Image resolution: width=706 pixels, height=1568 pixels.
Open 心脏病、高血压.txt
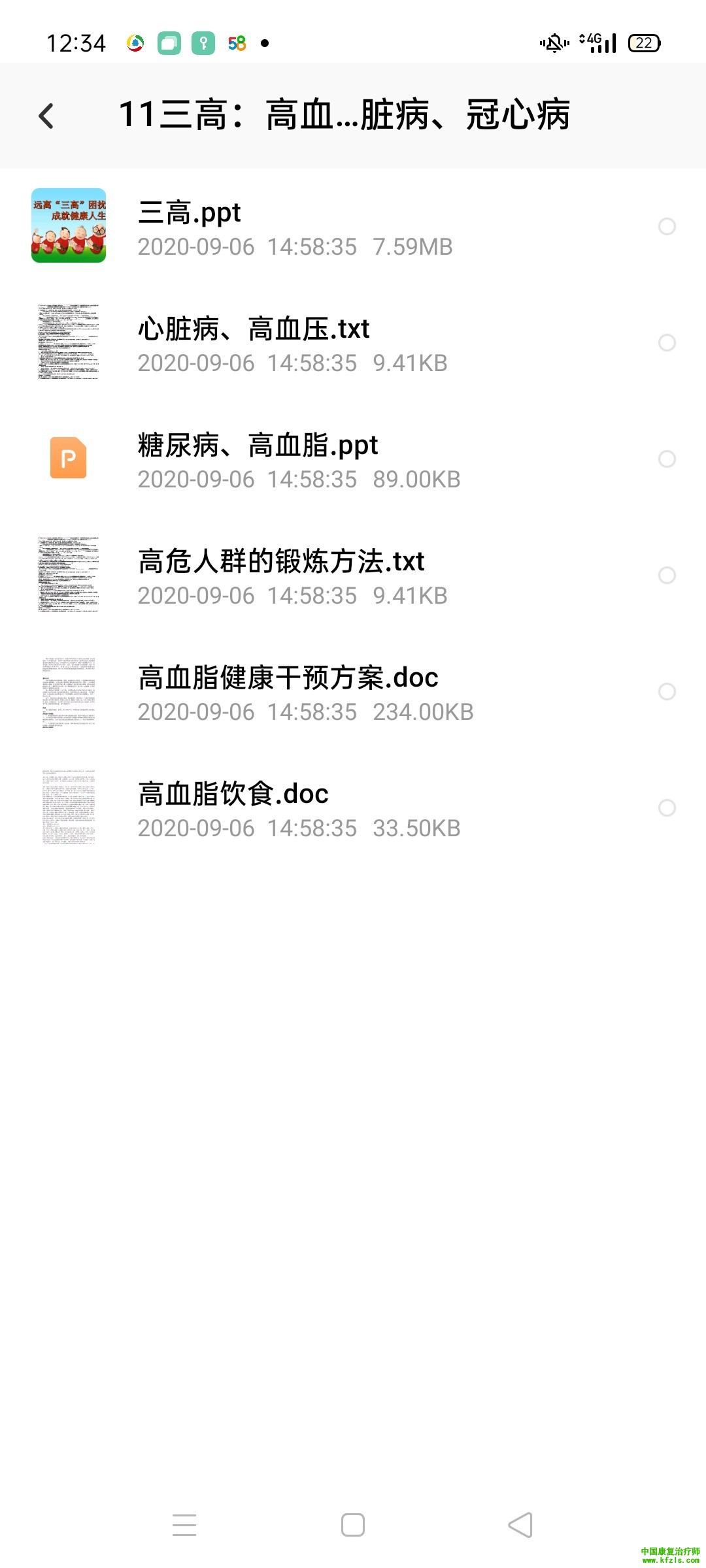(x=294, y=343)
